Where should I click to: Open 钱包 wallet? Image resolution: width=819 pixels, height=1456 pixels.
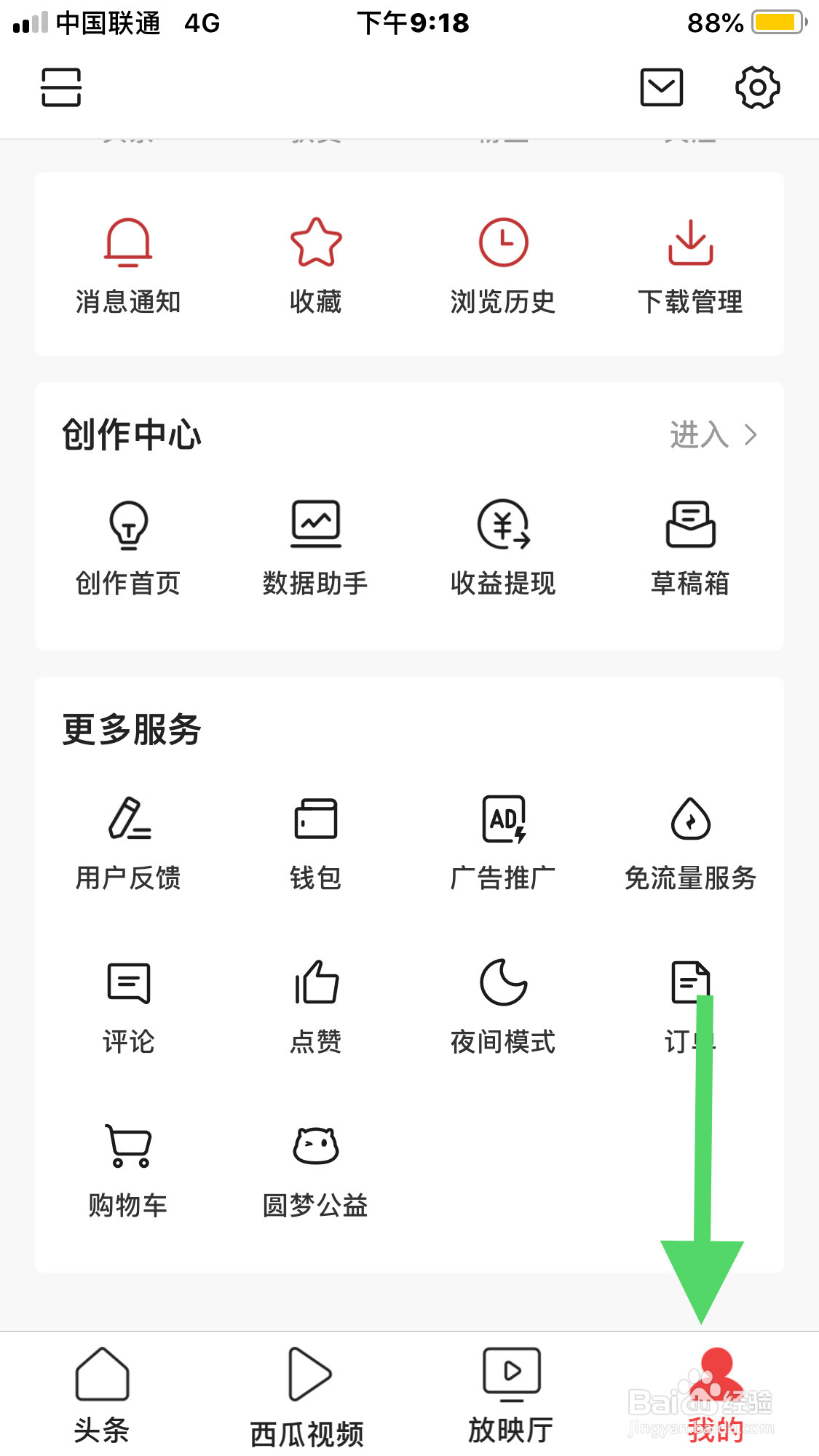(316, 843)
